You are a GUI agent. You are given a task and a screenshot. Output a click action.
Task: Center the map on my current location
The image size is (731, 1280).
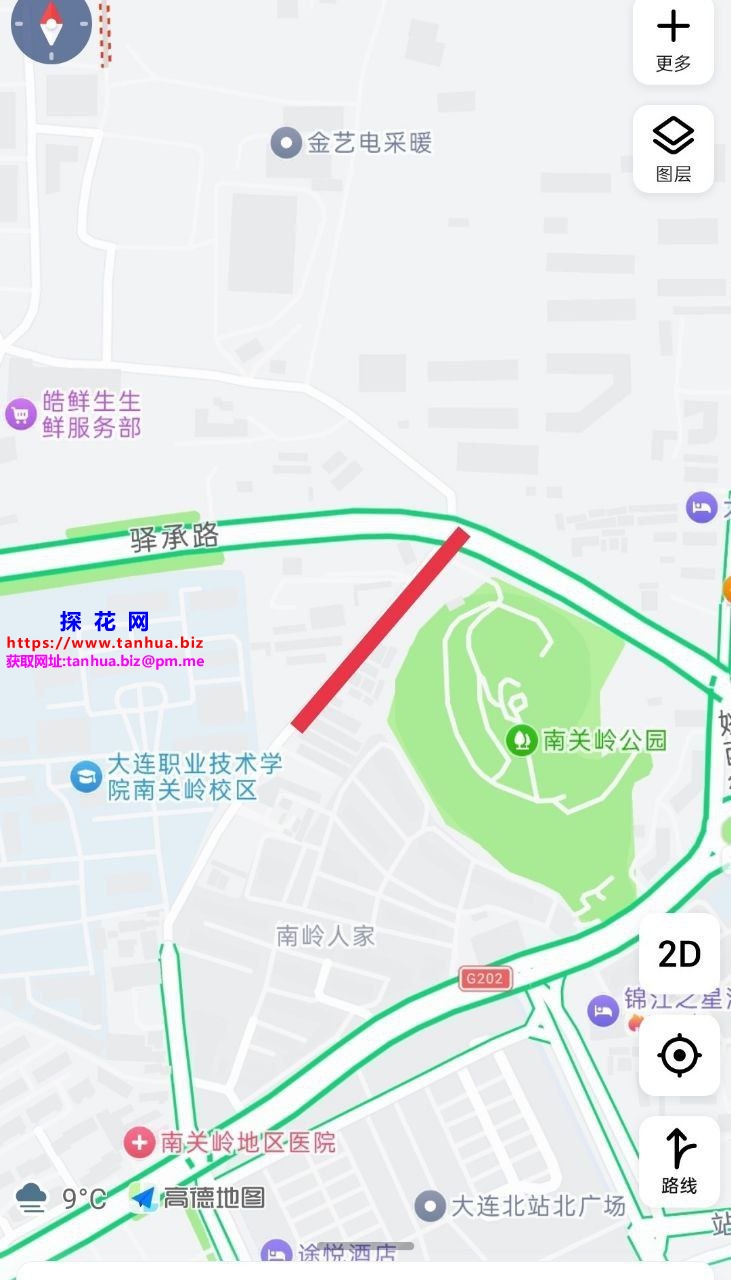click(679, 1055)
